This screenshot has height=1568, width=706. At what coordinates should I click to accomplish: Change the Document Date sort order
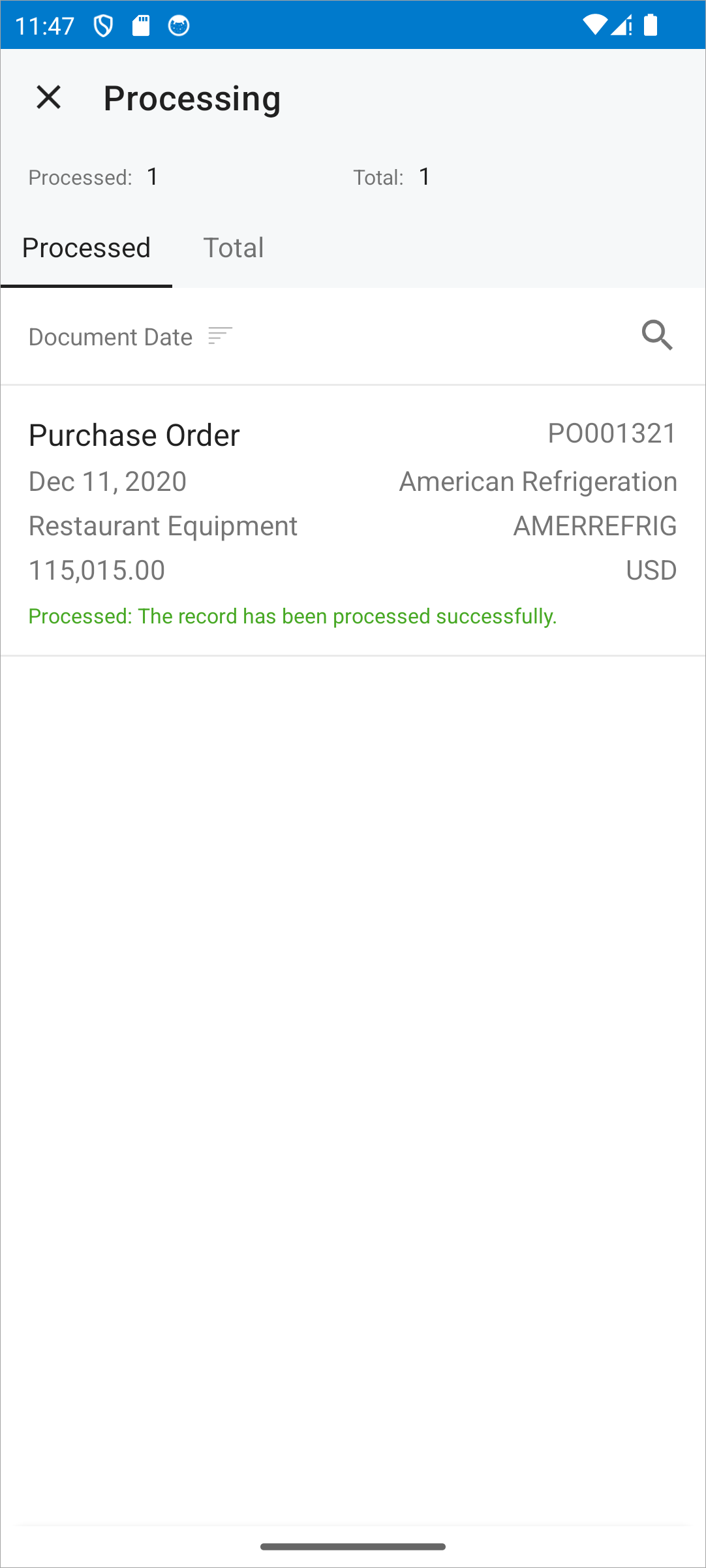pos(130,337)
